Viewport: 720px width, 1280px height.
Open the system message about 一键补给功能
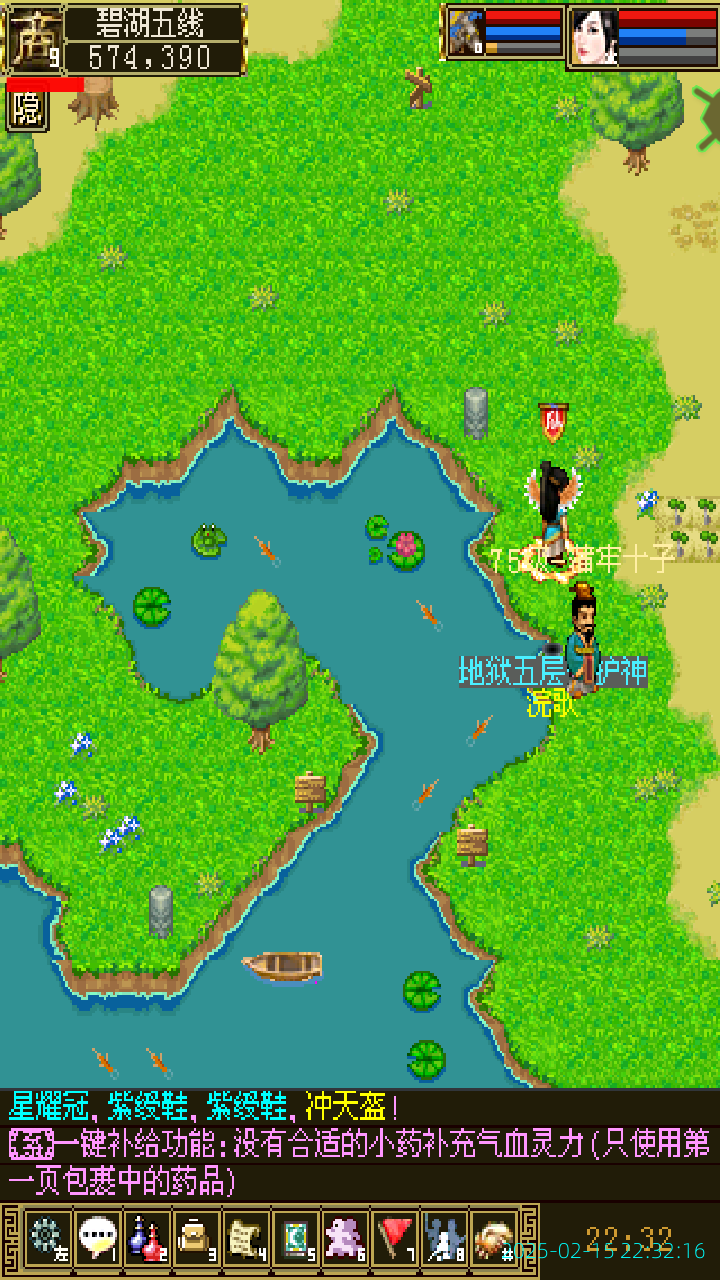[360, 1162]
